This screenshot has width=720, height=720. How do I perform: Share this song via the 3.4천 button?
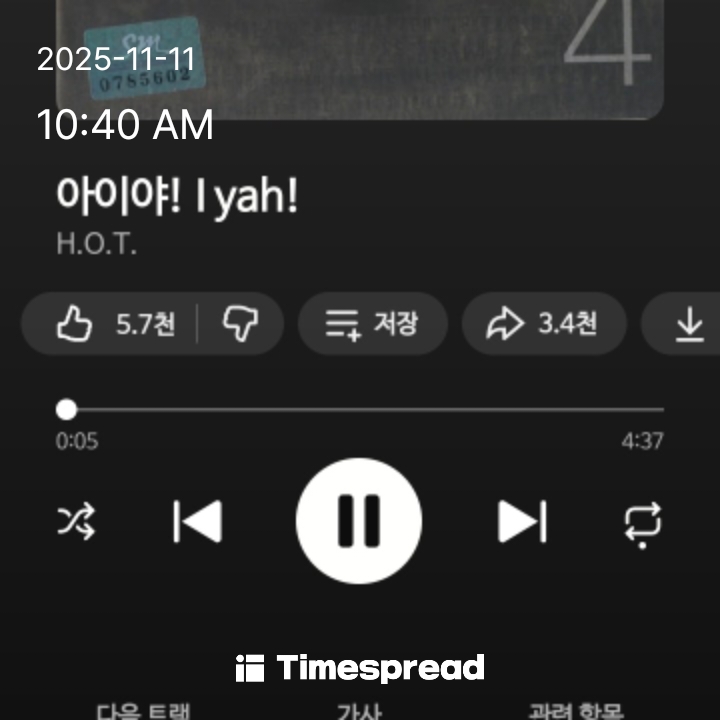(543, 324)
